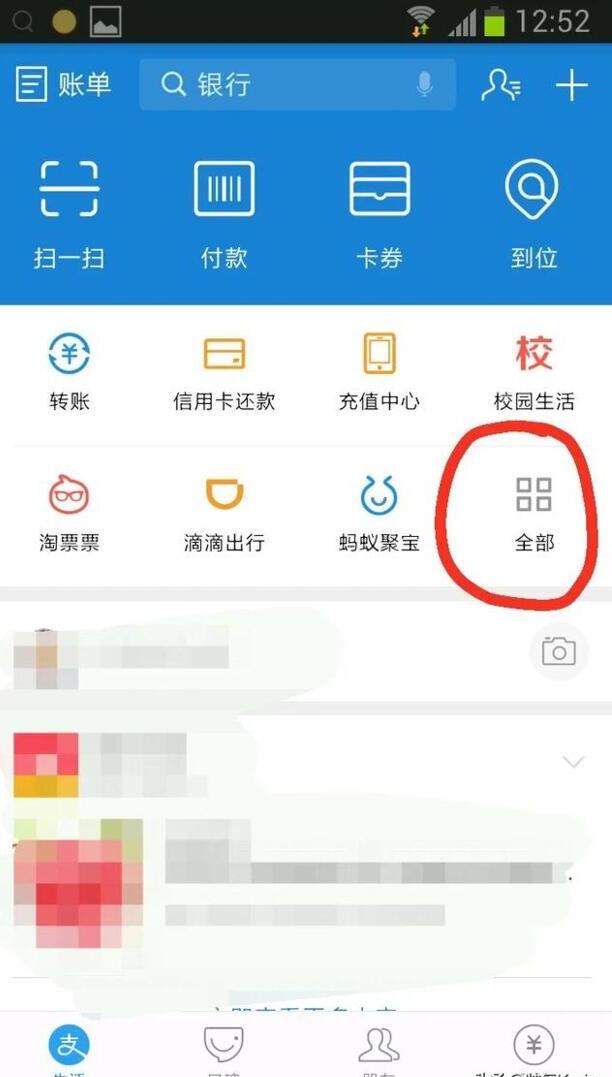The width and height of the screenshot is (612, 1077).
Task: Open 转账 transfer
Action: click(x=69, y=372)
